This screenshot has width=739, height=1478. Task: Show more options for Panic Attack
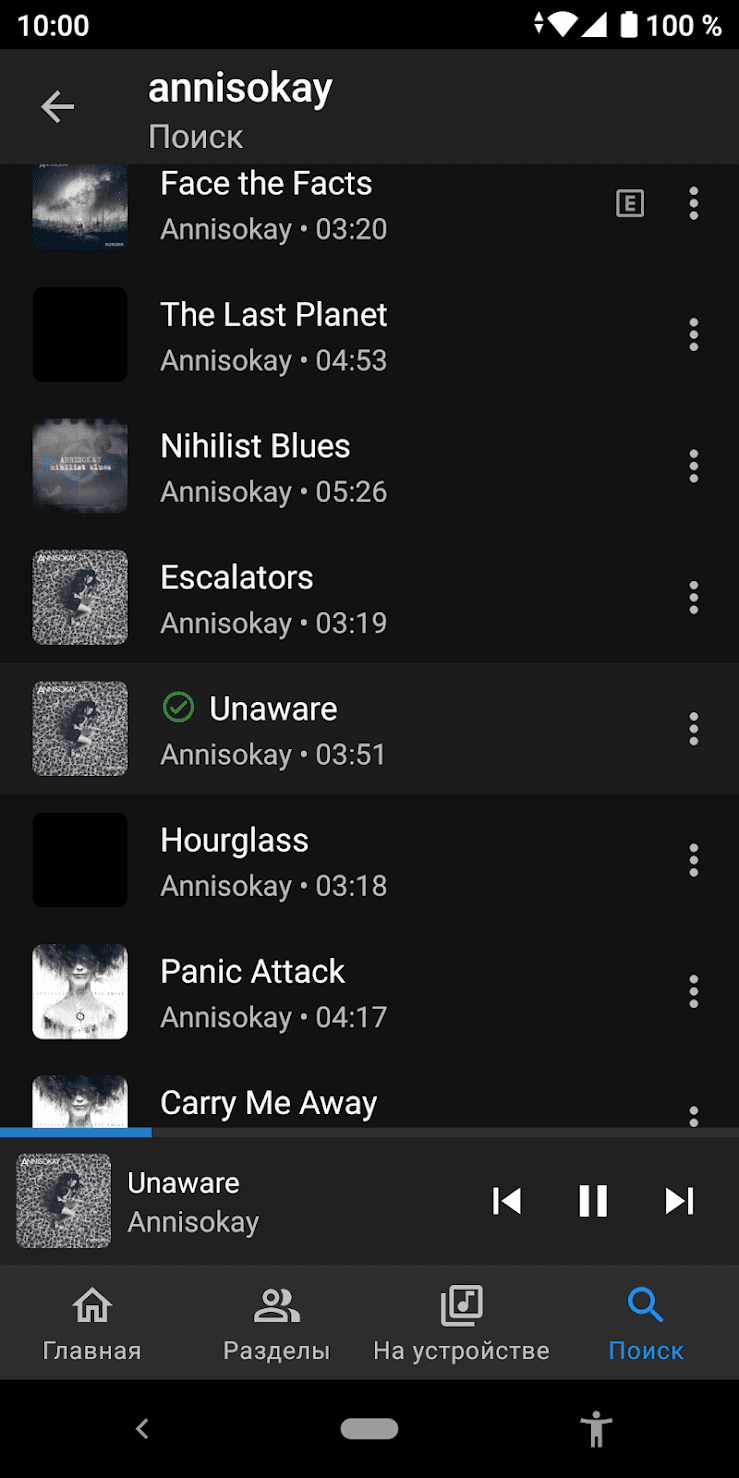(693, 991)
